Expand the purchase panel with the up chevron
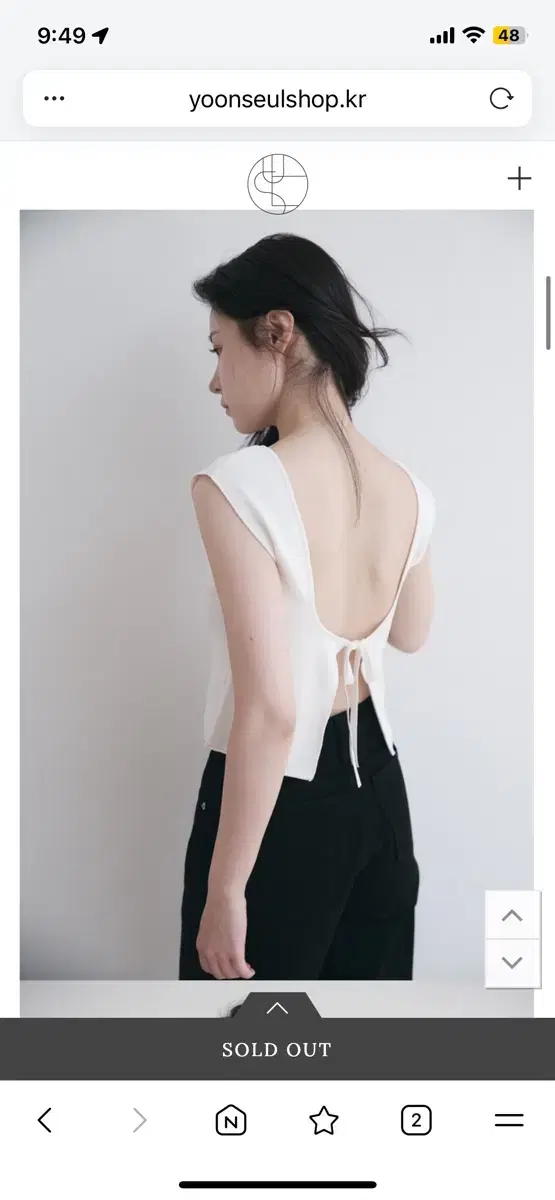555x1200 pixels. pos(278,1007)
